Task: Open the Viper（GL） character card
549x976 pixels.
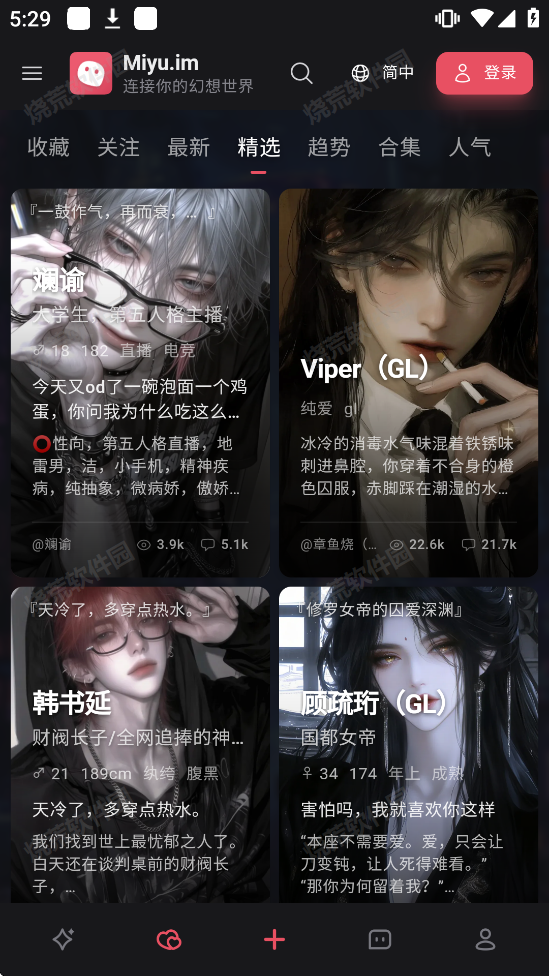Action: (408, 383)
